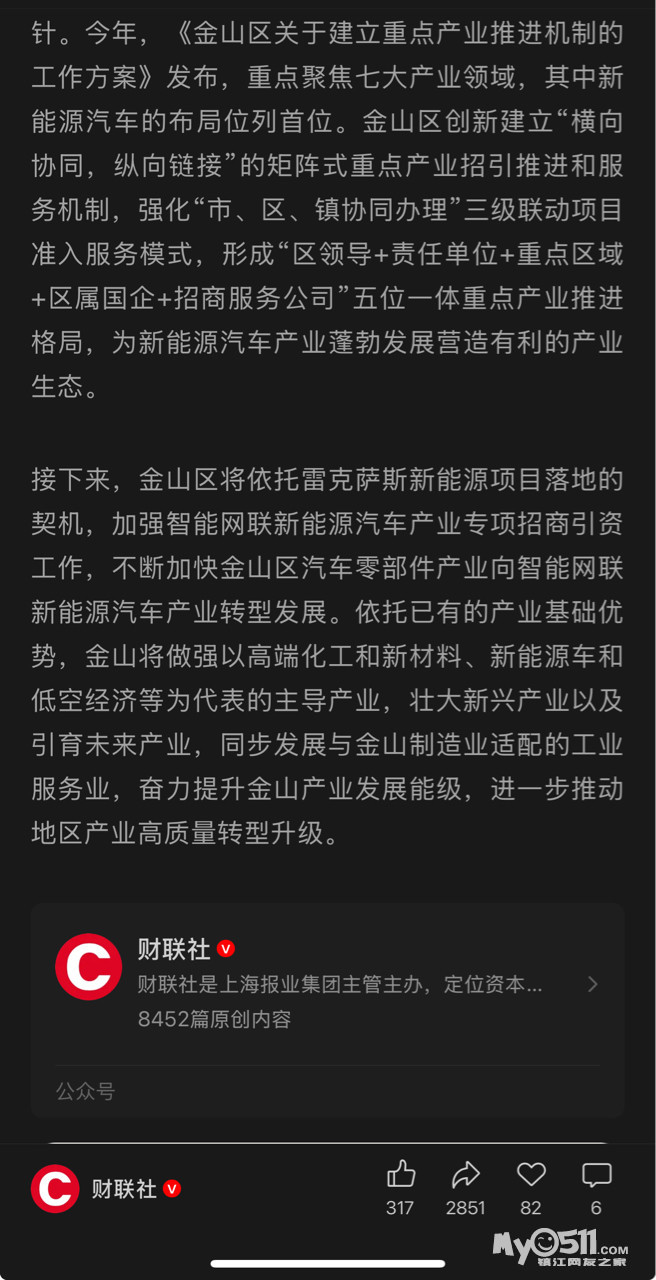Screen dimensions: 656x1280
Task: Tap the heart icon showing 82
Action: (x=531, y=1174)
